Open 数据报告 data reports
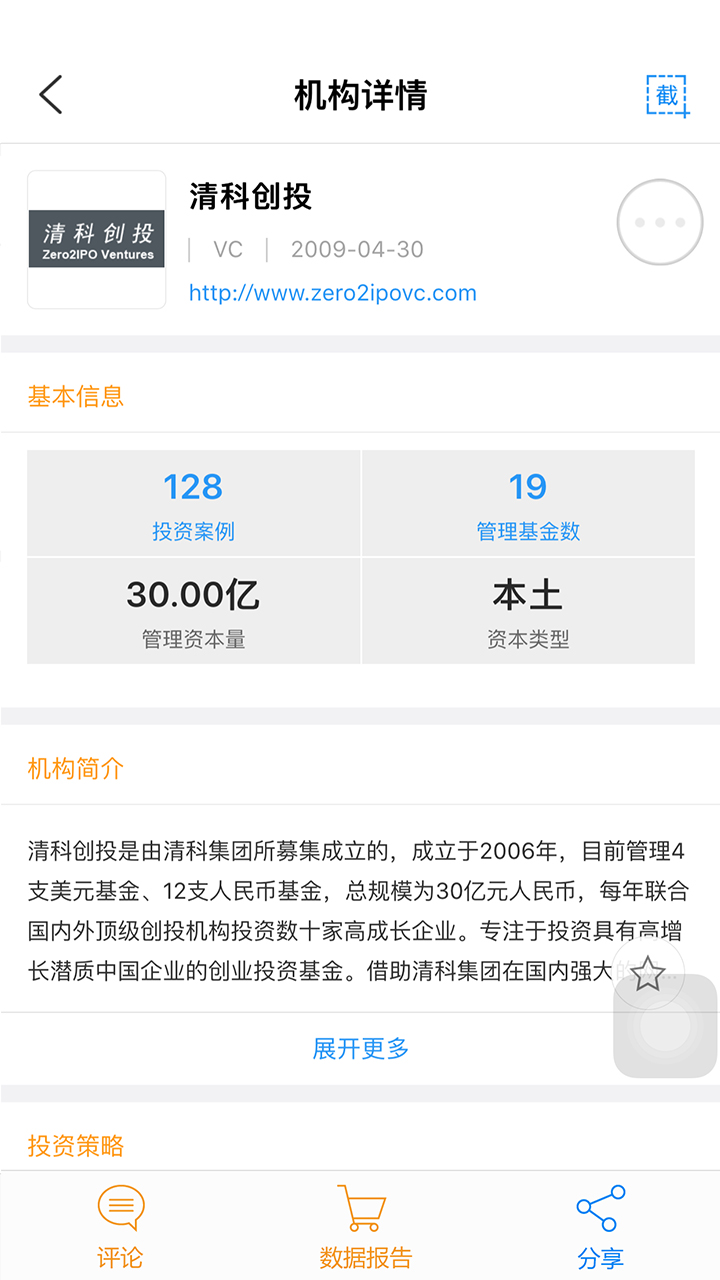The image size is (720, 1280). tap(365, 1225)
